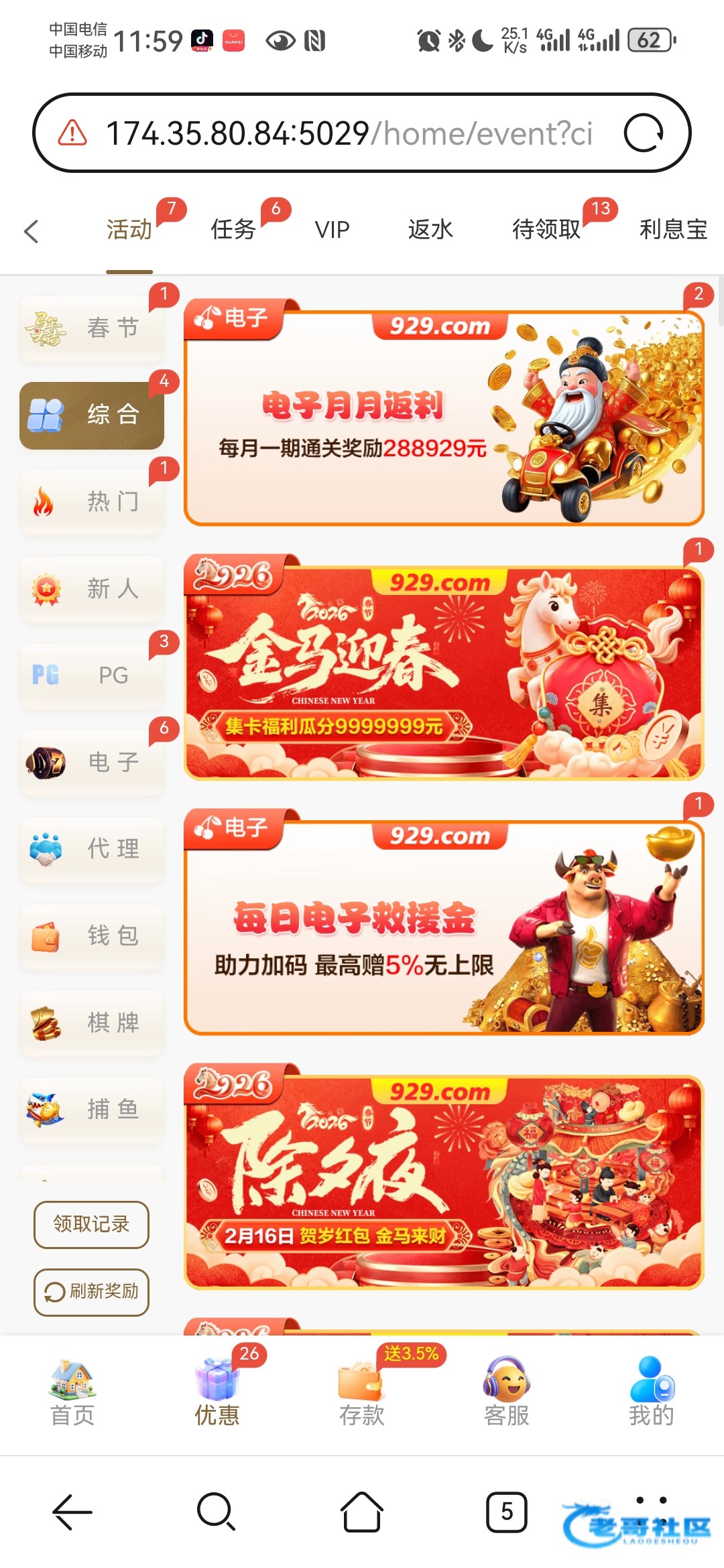Open the 待领取 tab

coord(546,230)
